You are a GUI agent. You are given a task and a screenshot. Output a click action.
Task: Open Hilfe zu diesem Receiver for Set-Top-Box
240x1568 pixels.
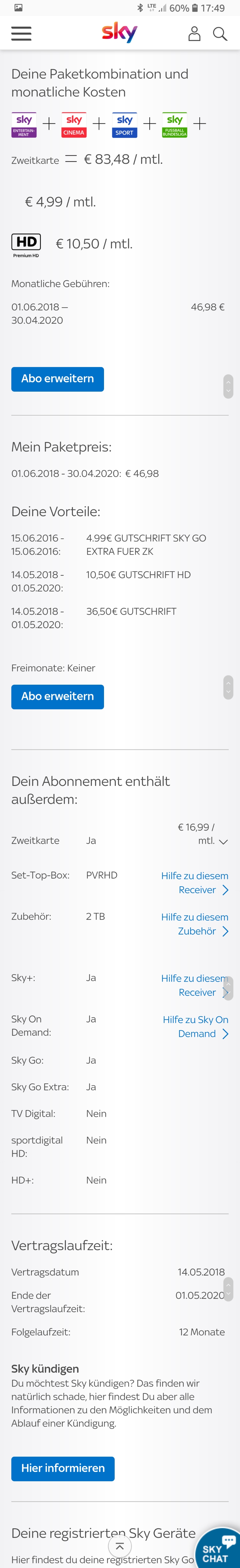[195, 883]
